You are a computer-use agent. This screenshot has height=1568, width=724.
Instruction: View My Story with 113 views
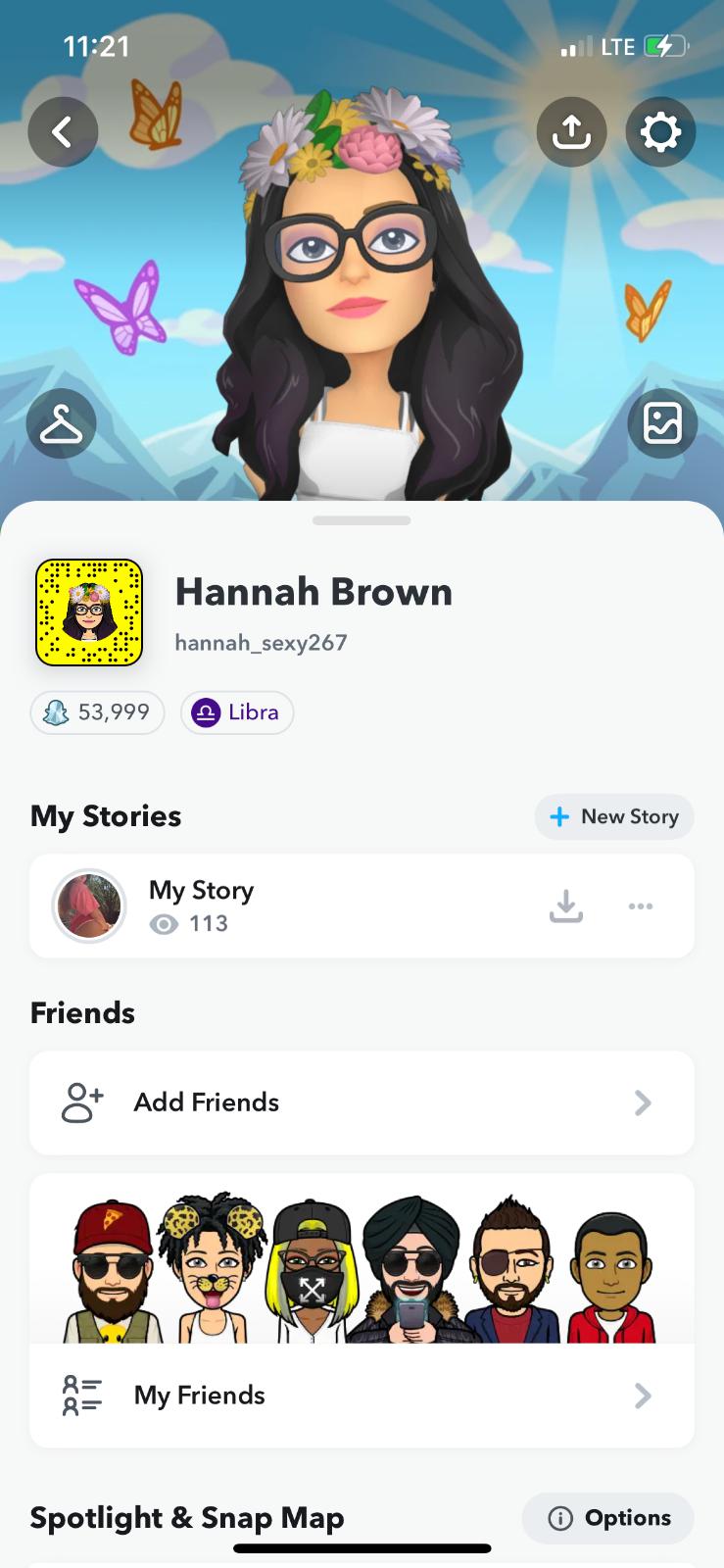[201, 906]
